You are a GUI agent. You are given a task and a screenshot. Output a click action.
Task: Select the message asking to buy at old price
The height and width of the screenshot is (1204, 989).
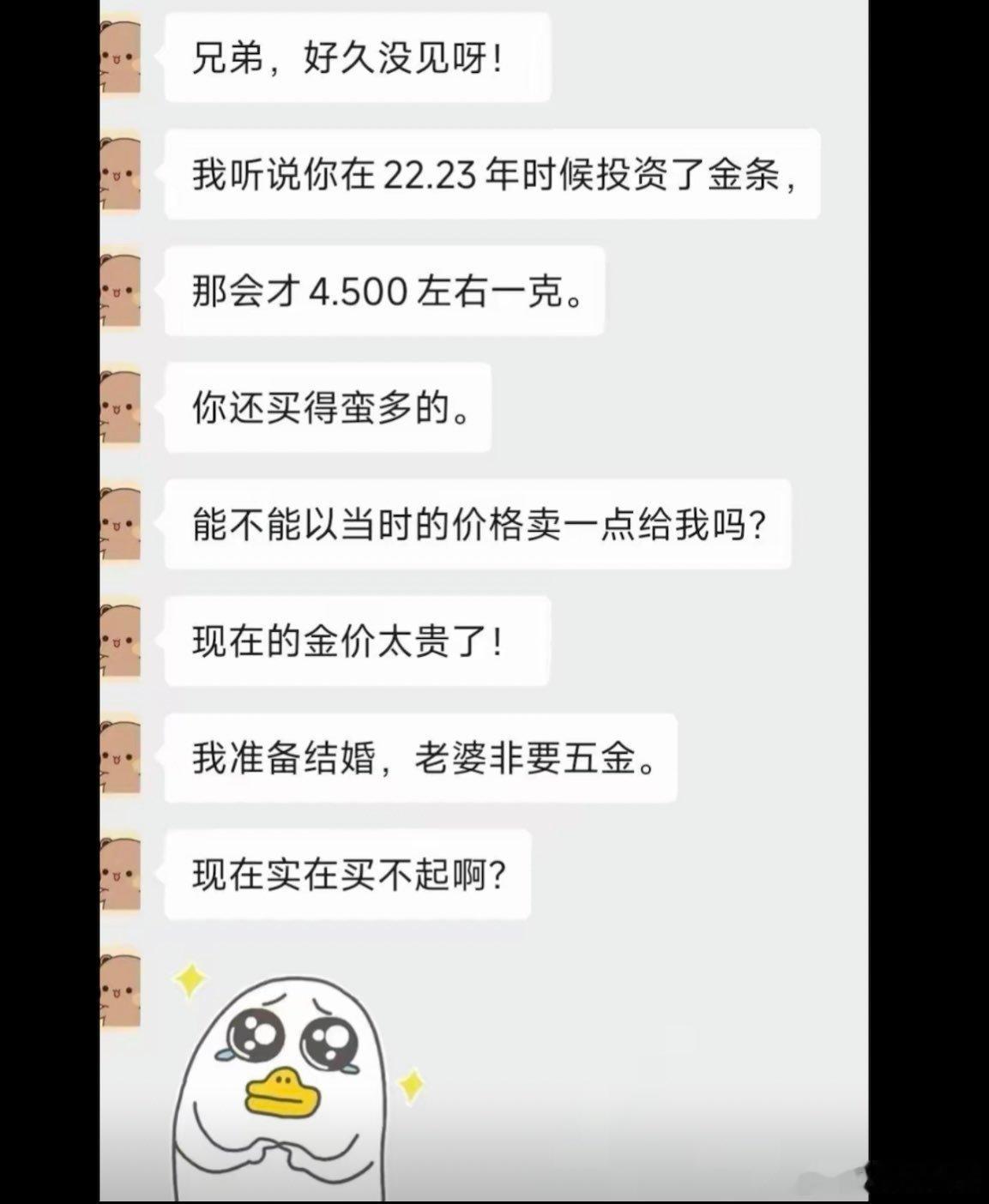tap(476, 526)
